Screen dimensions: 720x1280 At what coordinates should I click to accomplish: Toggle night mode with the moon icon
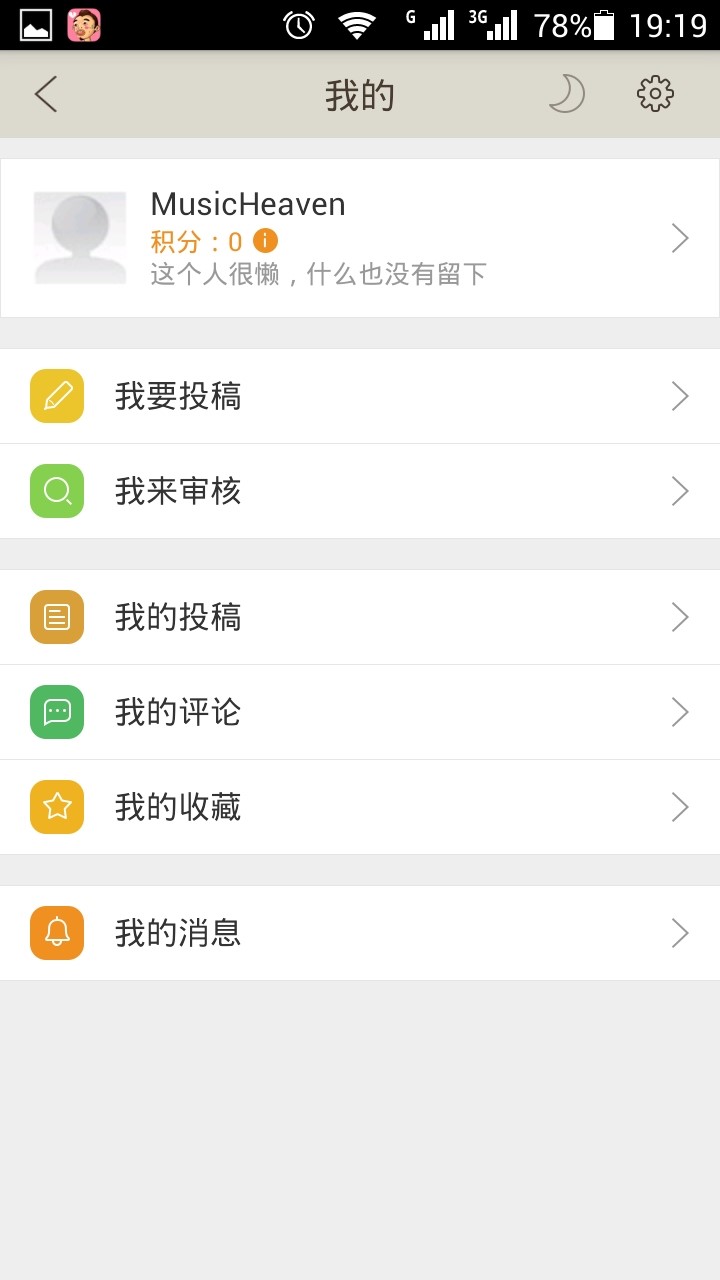click(566, 95)
